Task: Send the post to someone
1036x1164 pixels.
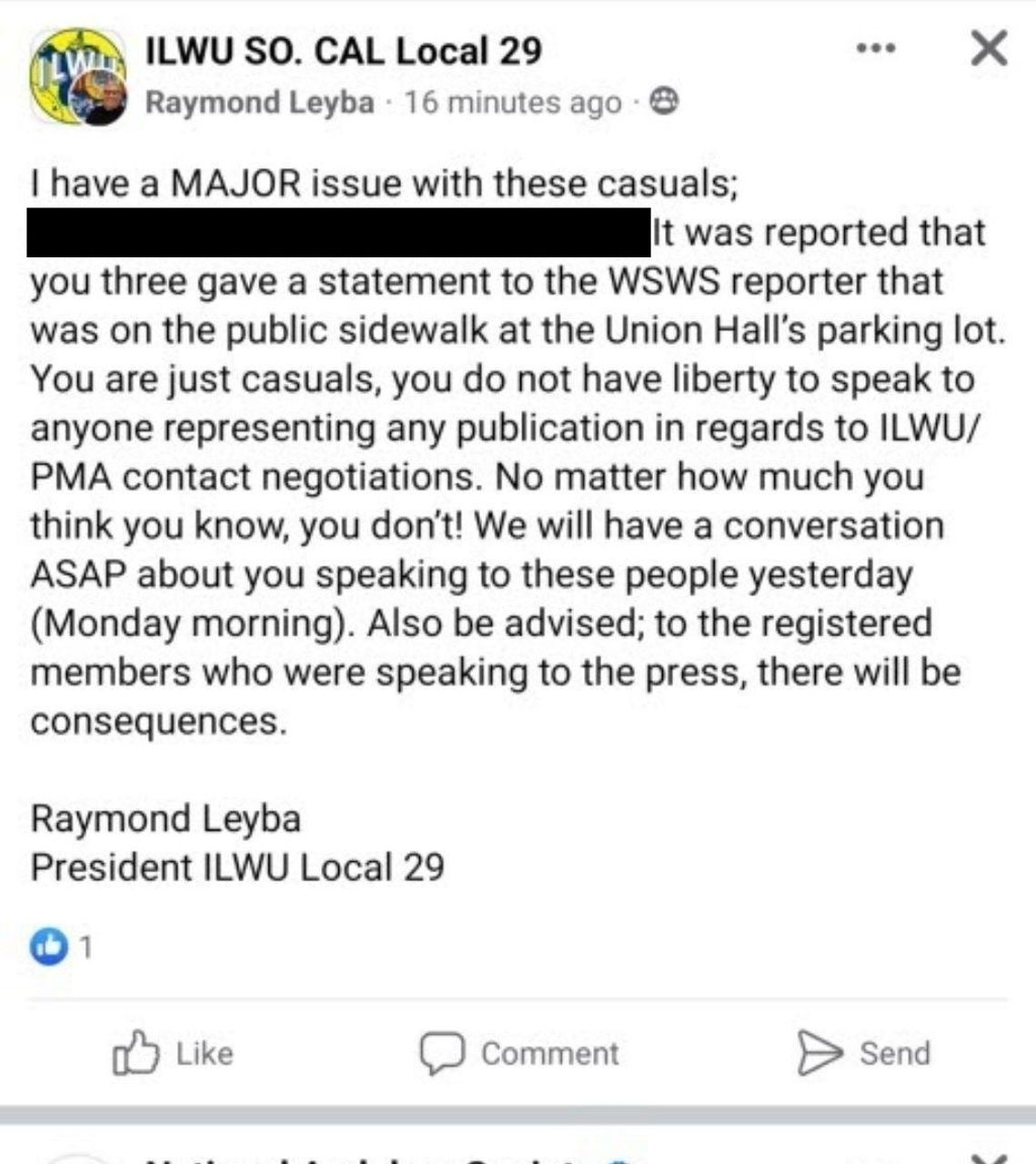Action: pyautogui.click(x=864, y=1053)
